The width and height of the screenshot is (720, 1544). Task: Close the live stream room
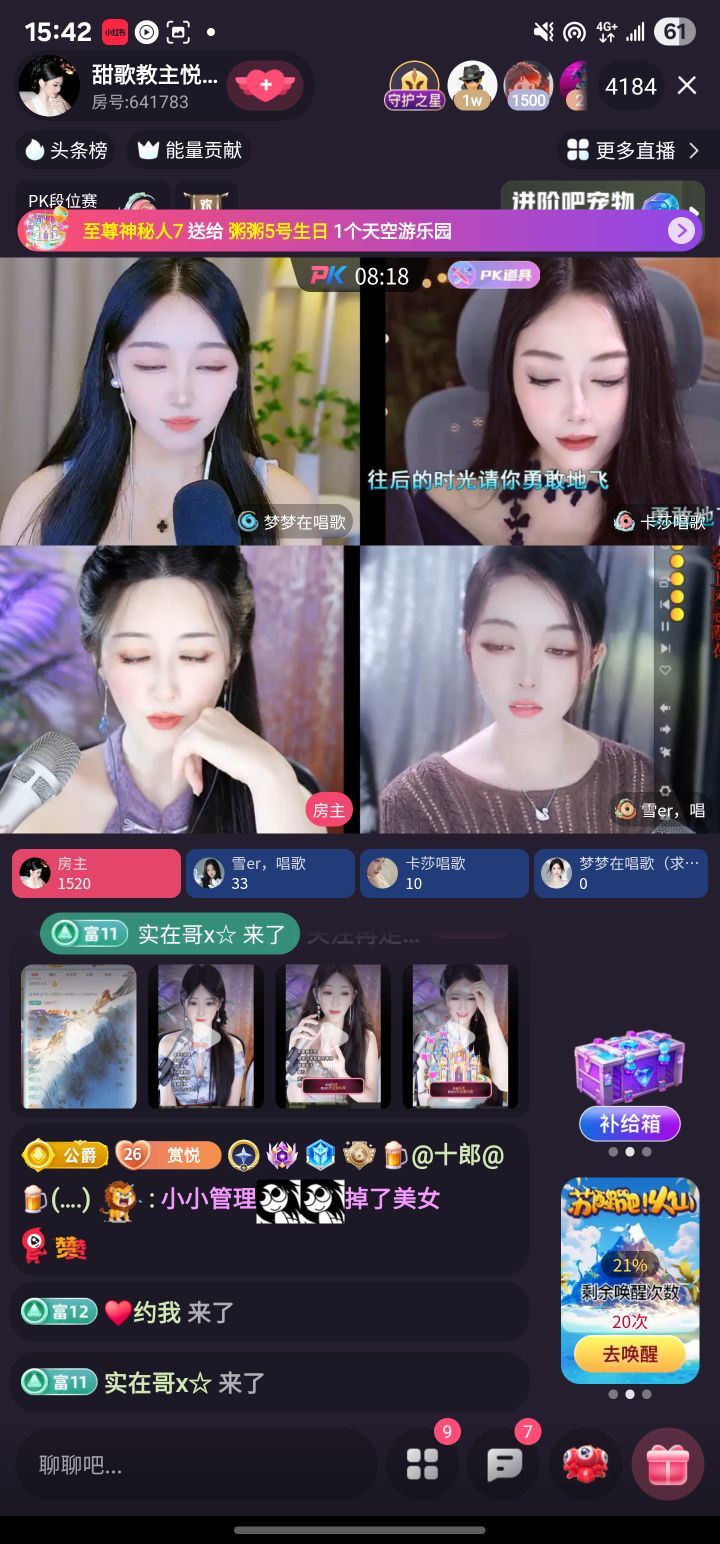coord(687,86)
